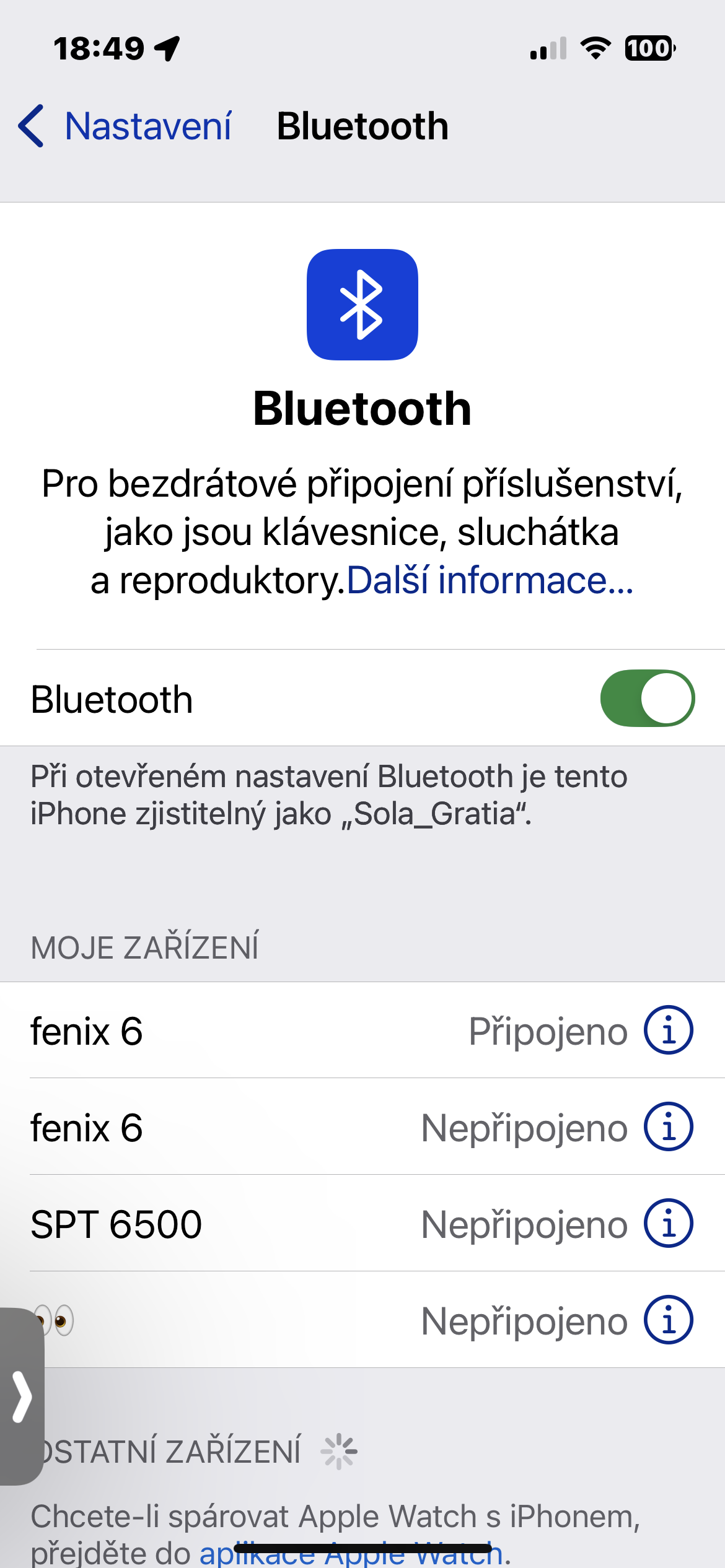Open the Další informace link

tap(490, 581)
